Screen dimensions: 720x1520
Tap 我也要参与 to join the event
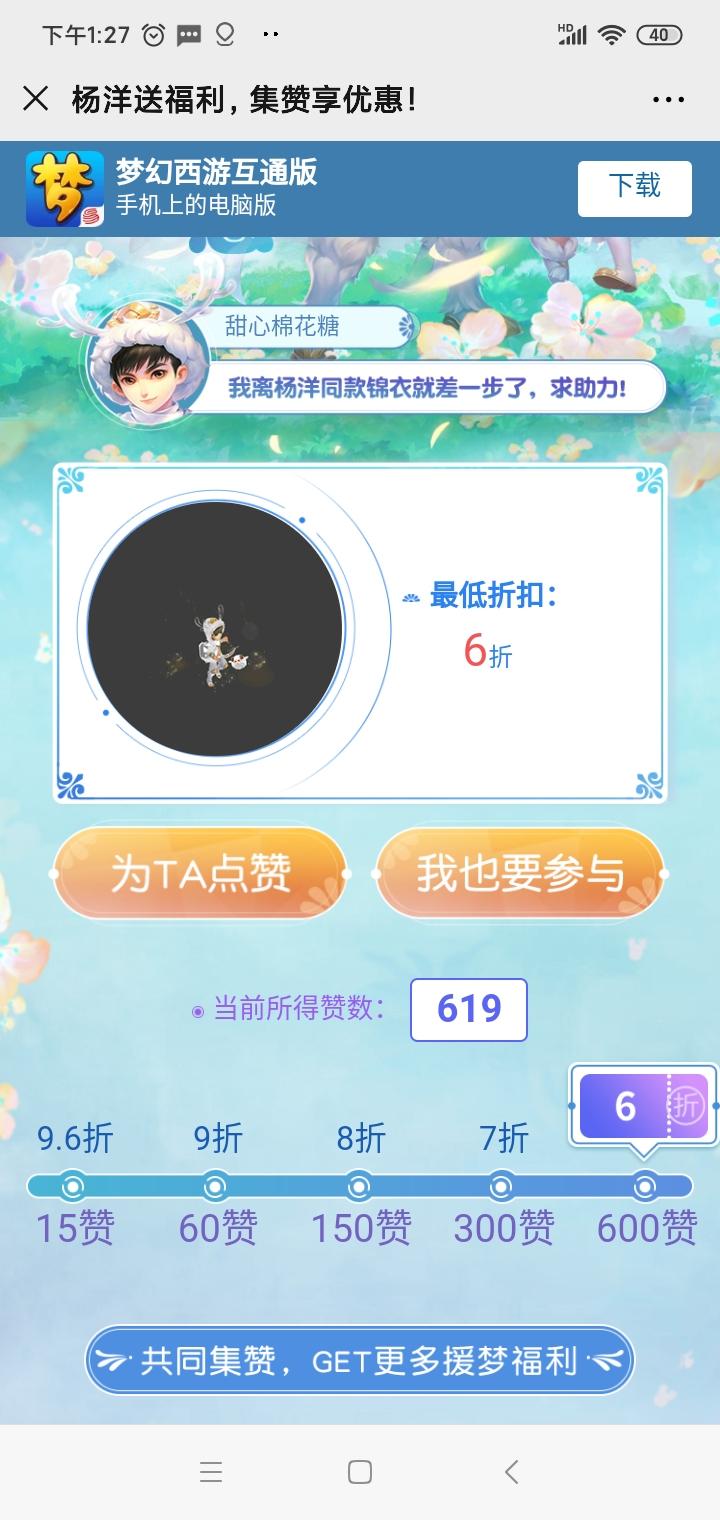pyautogui.click(x=520, y=873)
